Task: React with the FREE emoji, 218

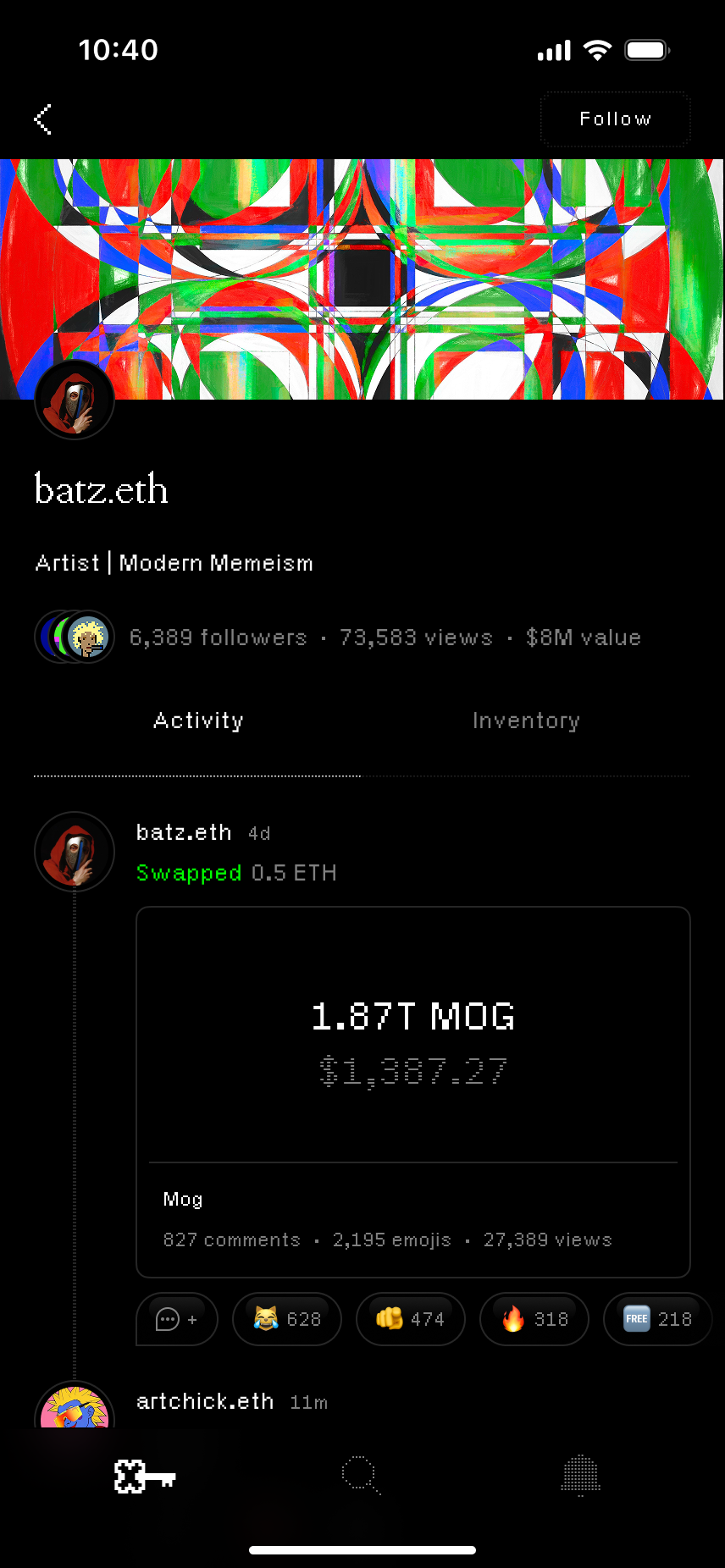Action: [x=657, y=1319]
